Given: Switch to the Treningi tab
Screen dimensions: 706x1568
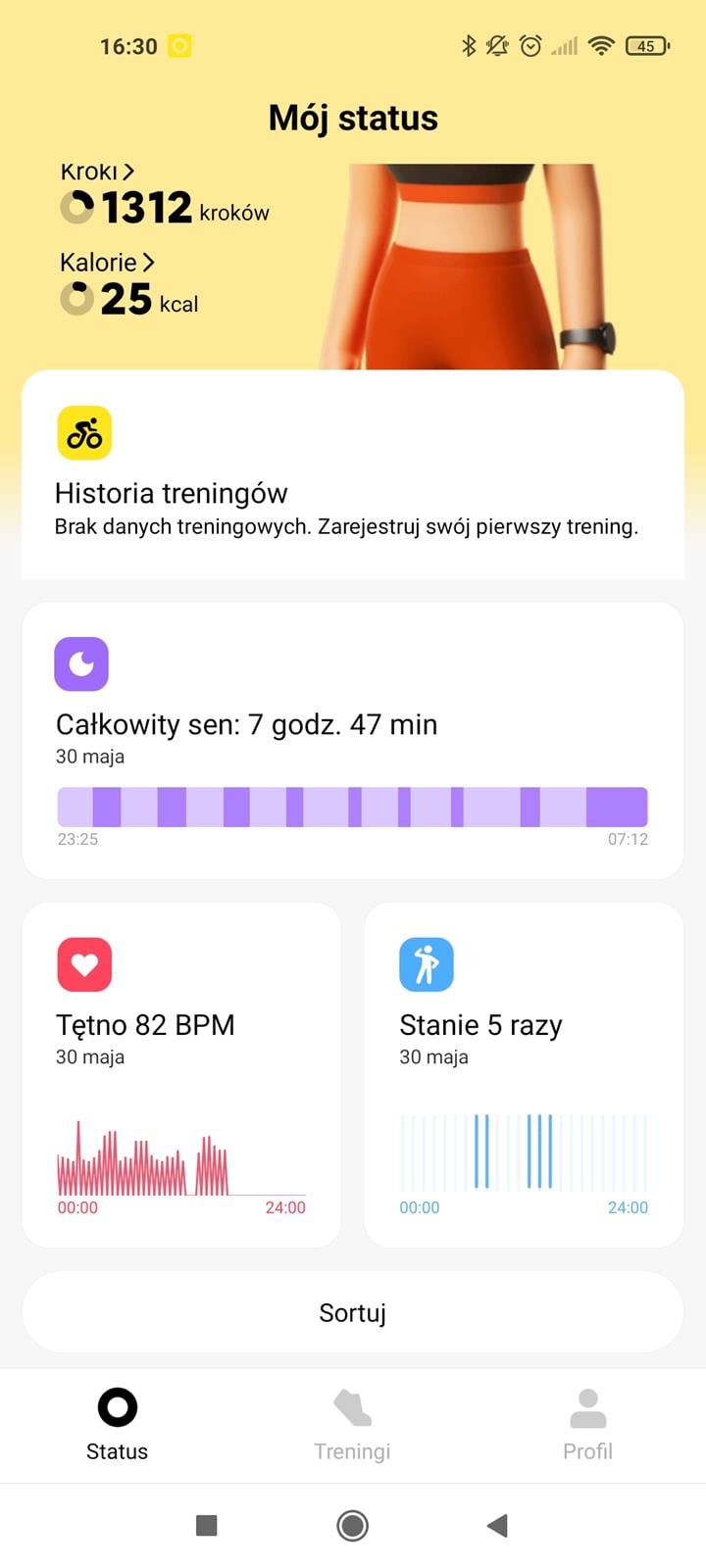Looking at the screenshot, I should (352, 1424).
